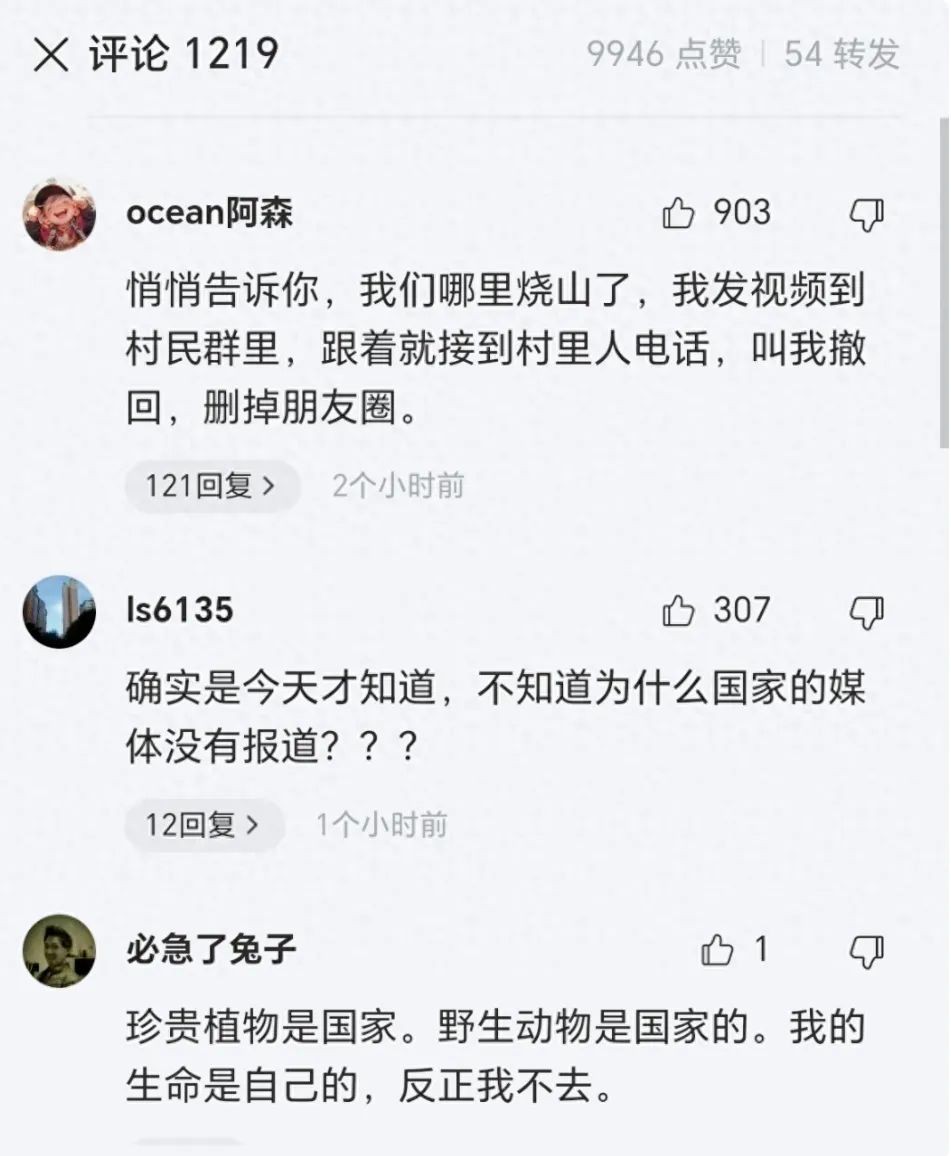Dislike ocean阿森's comment
951x1156 pixels.
[866, 213]
